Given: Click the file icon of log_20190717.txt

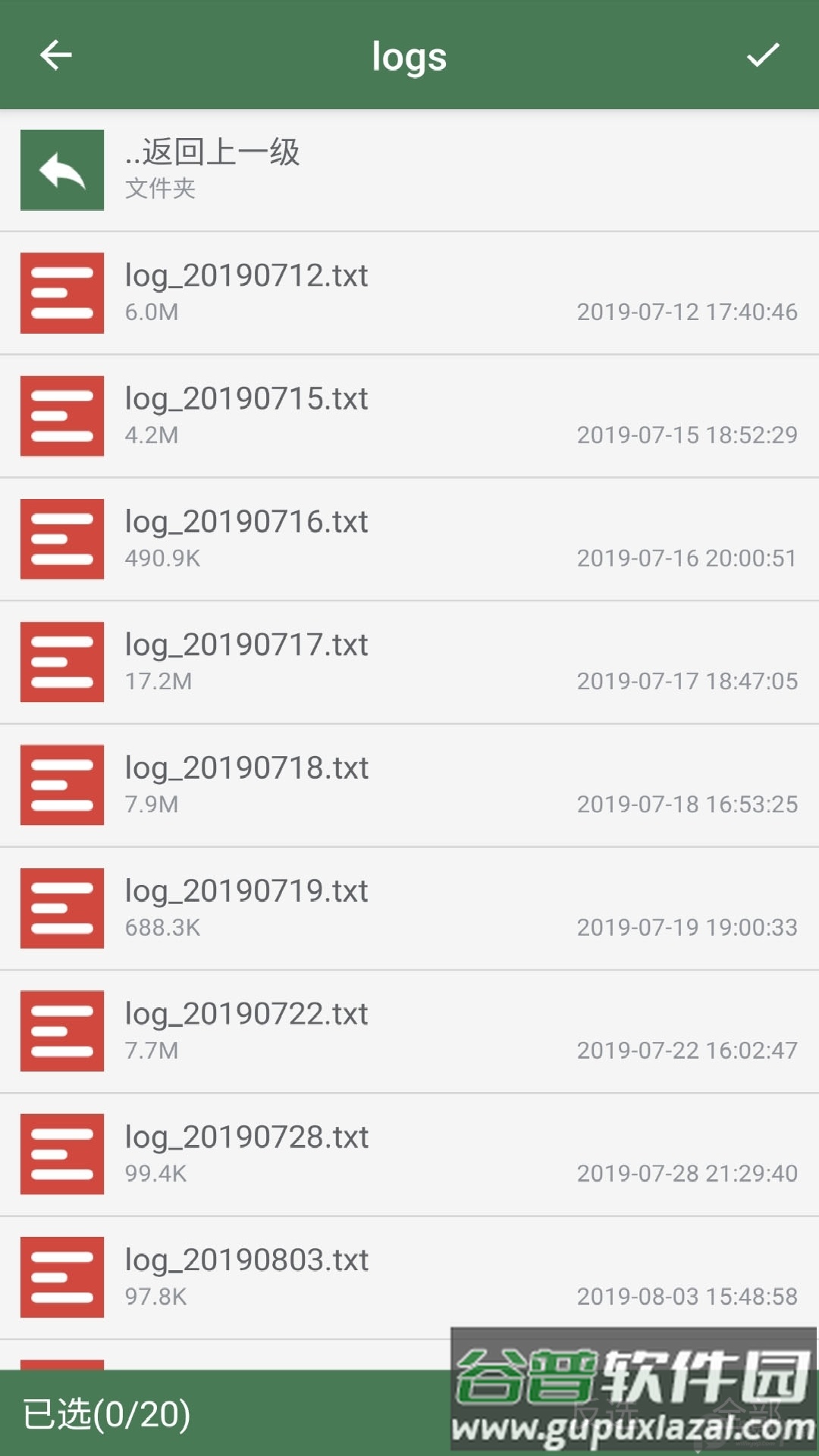Looking at the screenshot, I should click(x=61, y=661).
